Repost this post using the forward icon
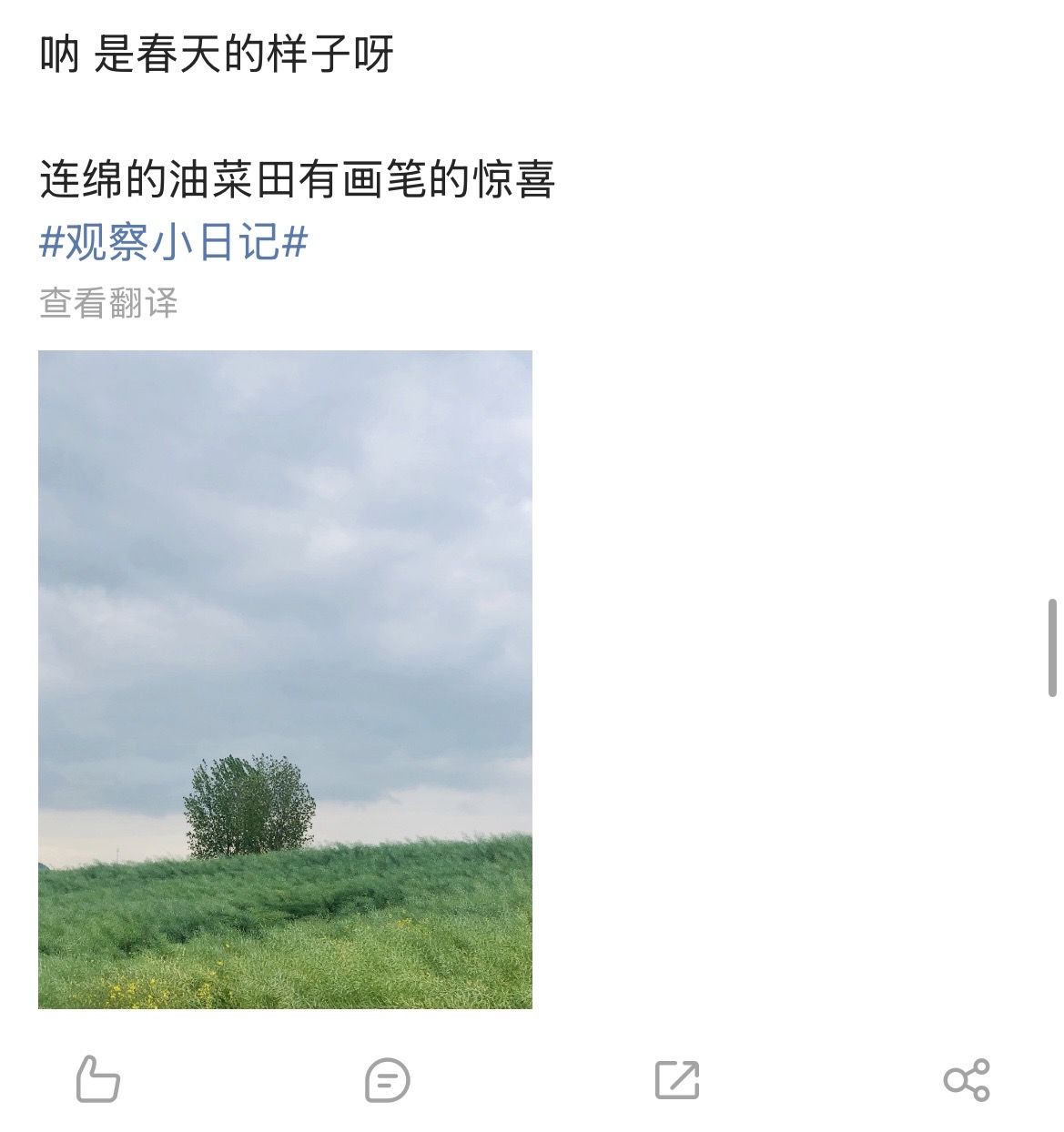 [677, 1080]
